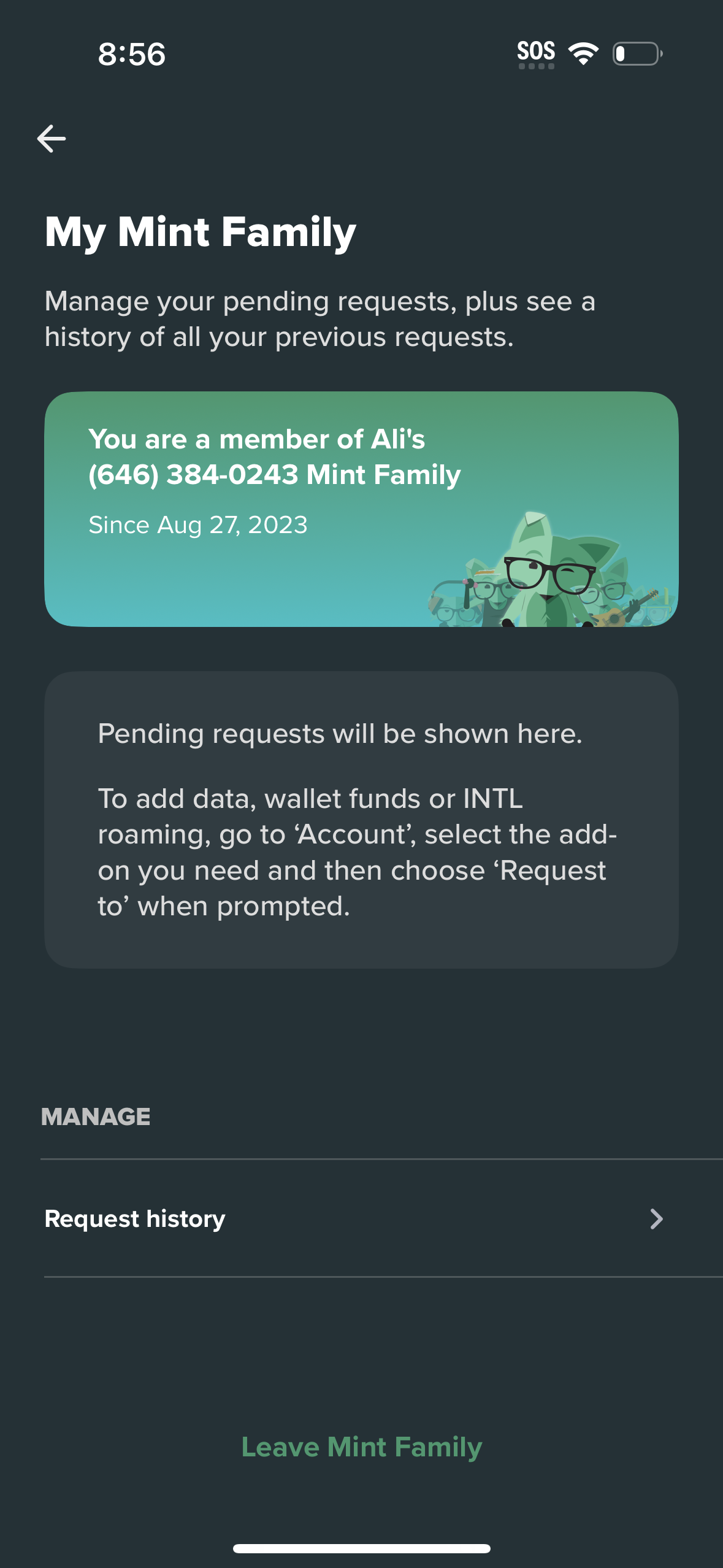Screen dimensions: 723x1568
Task: Tap the 'Since Aug 27, 2023' date label
Action: click(198, 525)
